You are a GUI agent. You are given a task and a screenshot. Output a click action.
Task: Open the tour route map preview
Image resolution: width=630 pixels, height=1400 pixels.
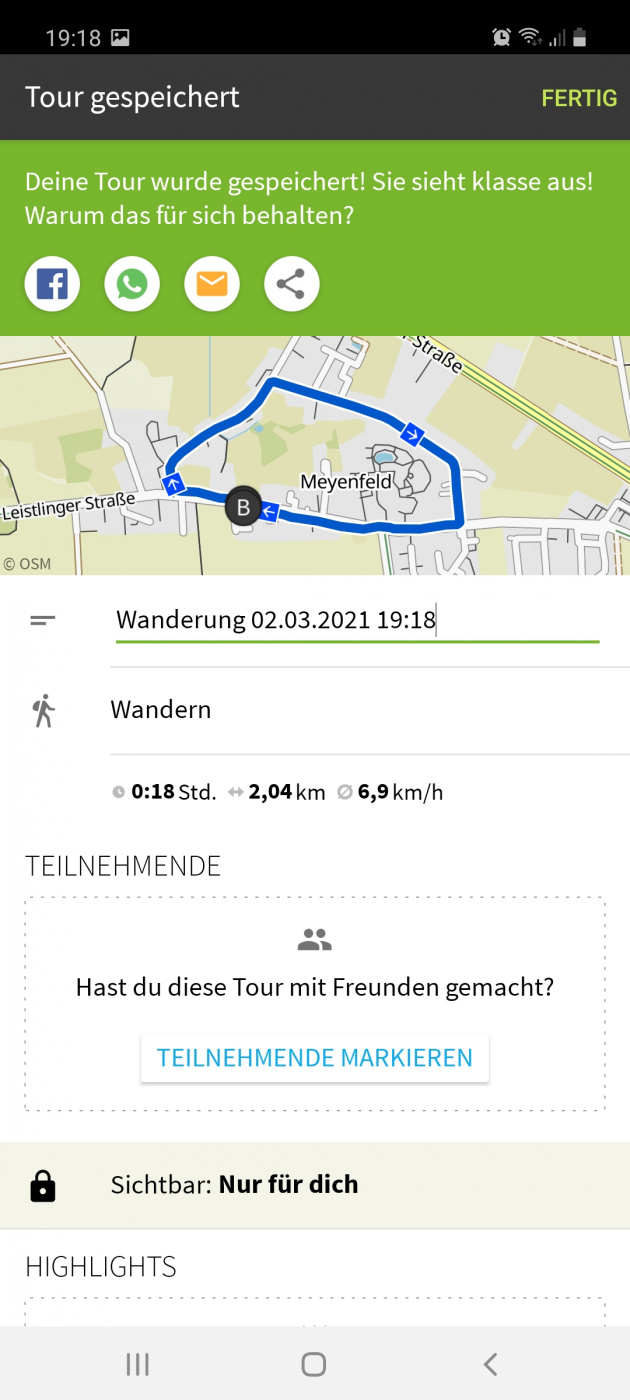pos(315,455)
